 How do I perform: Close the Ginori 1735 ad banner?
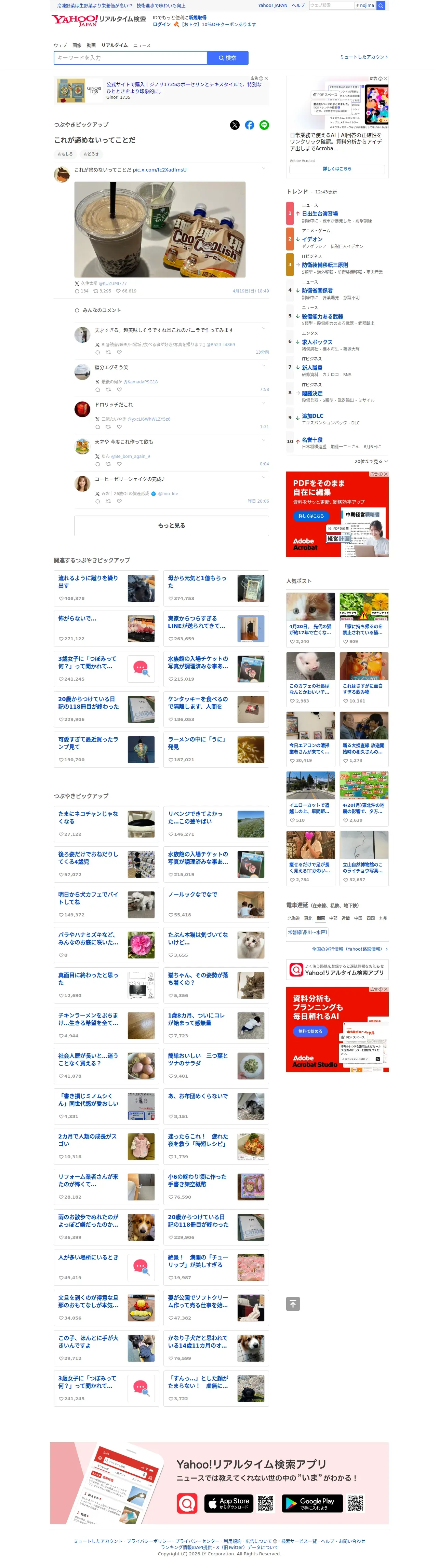(266, 79)
